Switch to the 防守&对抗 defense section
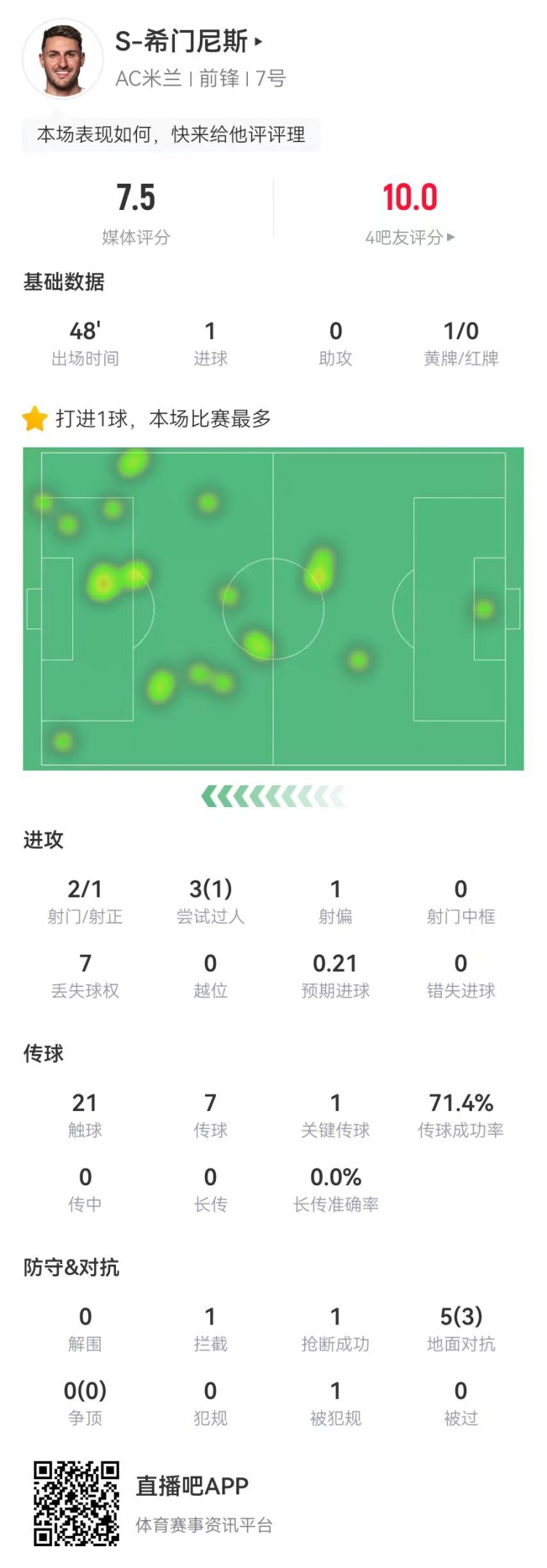547x1568 pixels. (x=68, y=1265)
